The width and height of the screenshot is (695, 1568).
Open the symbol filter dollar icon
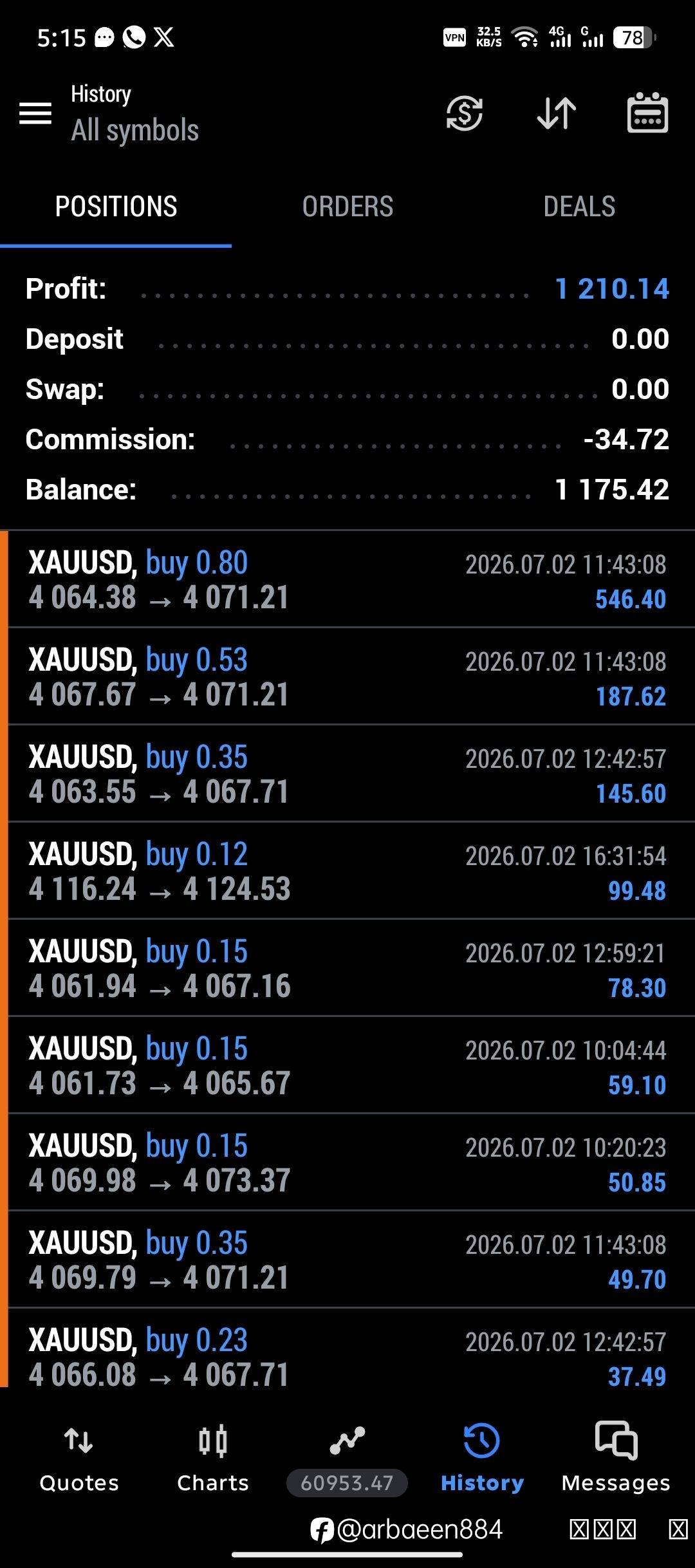tap(464, 113)
